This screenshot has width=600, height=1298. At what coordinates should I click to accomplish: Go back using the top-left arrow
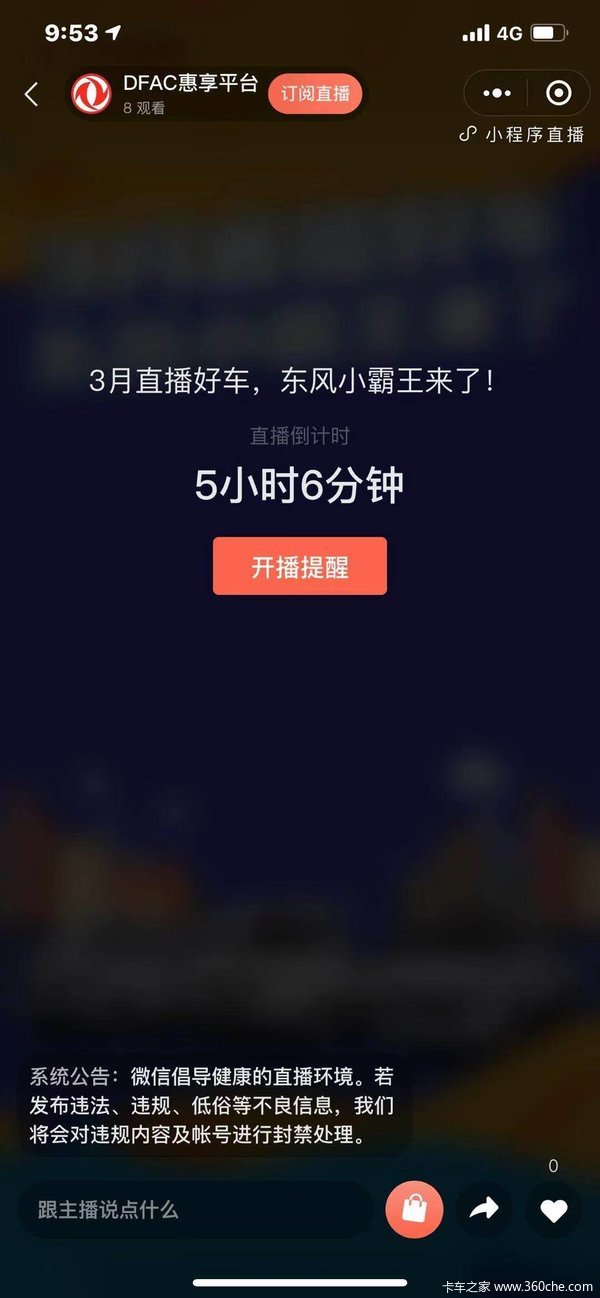[x=31, y=95]
